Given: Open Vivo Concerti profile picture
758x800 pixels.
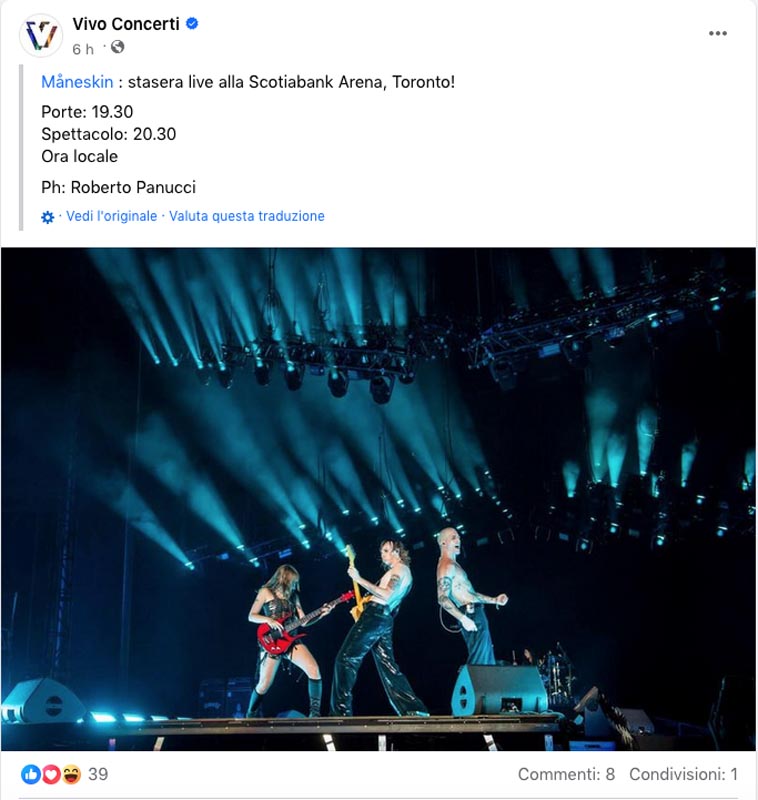Looking at the screenshot, I should click(x=41, y=35).
